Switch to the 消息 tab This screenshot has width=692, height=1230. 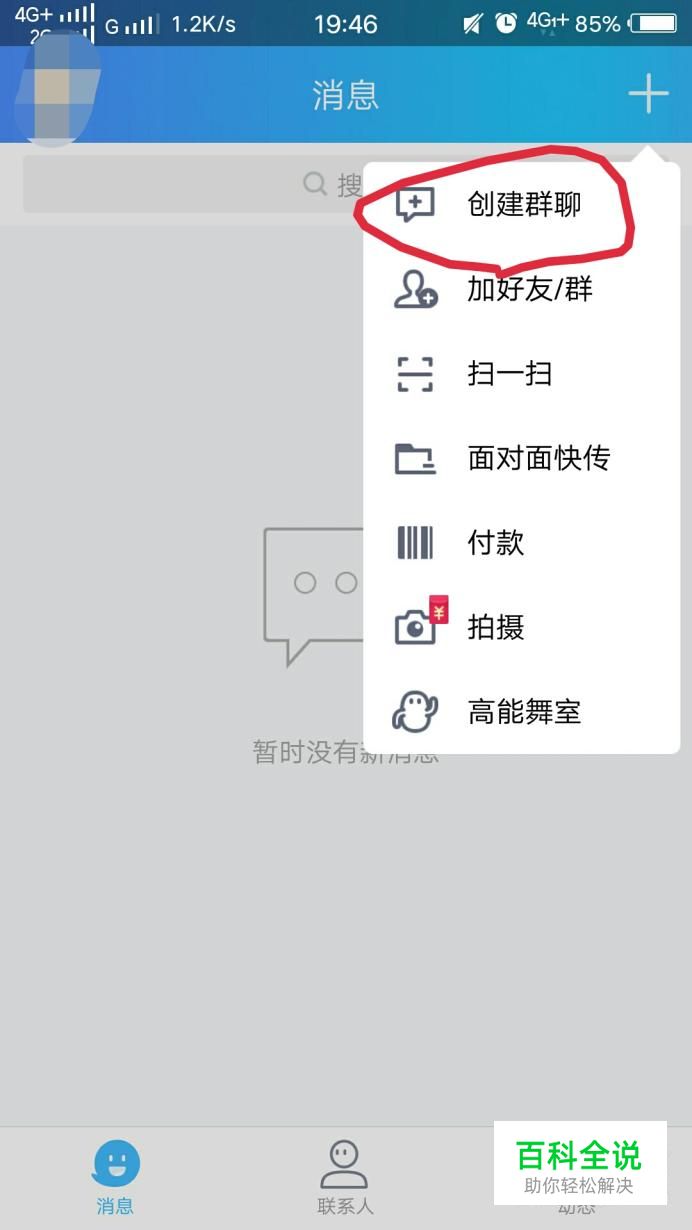point(115,1177)
